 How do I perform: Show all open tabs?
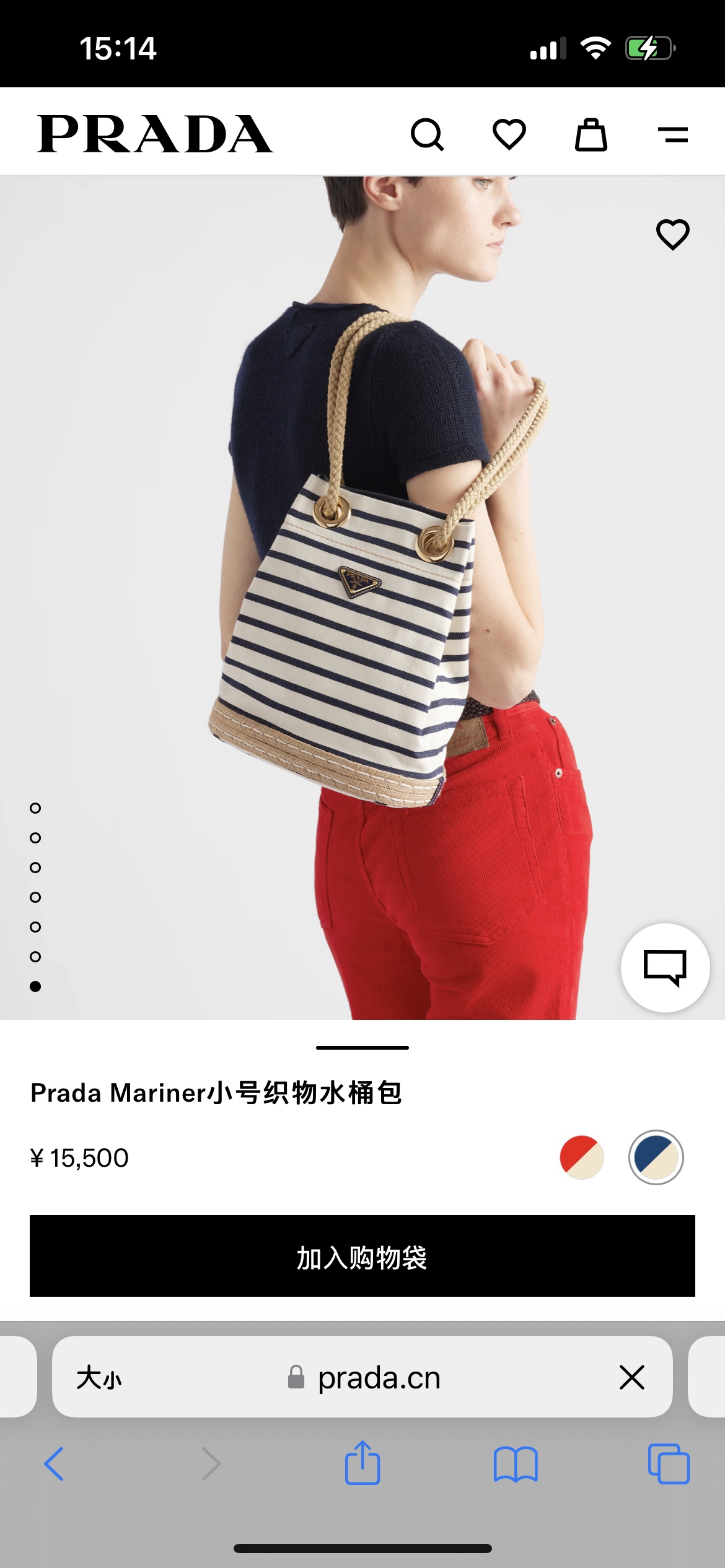pyautogui.click(x=669, y=1464)
